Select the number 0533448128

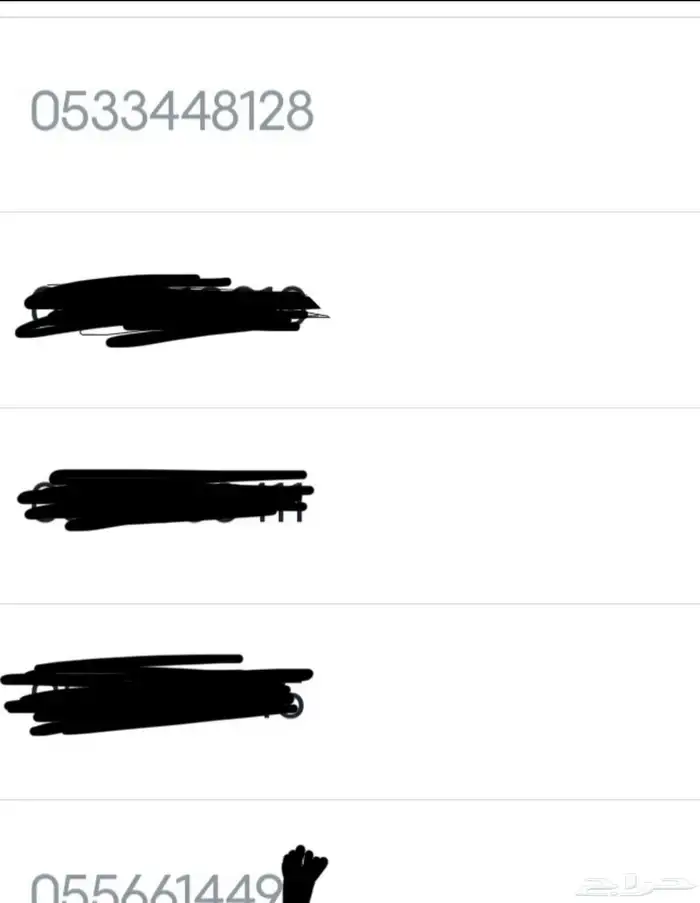(172, 111)
